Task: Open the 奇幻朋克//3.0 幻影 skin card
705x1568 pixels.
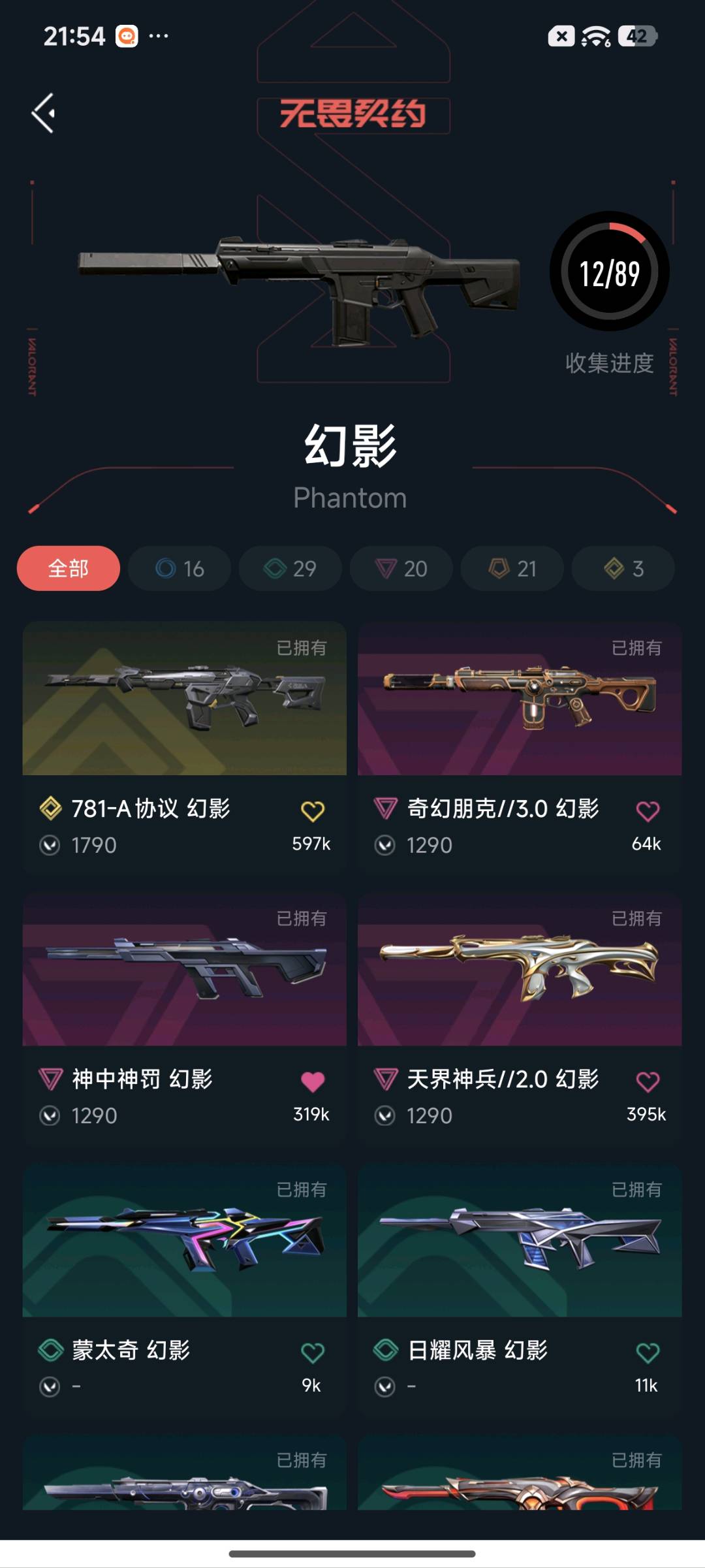Action: coord(520,748)
